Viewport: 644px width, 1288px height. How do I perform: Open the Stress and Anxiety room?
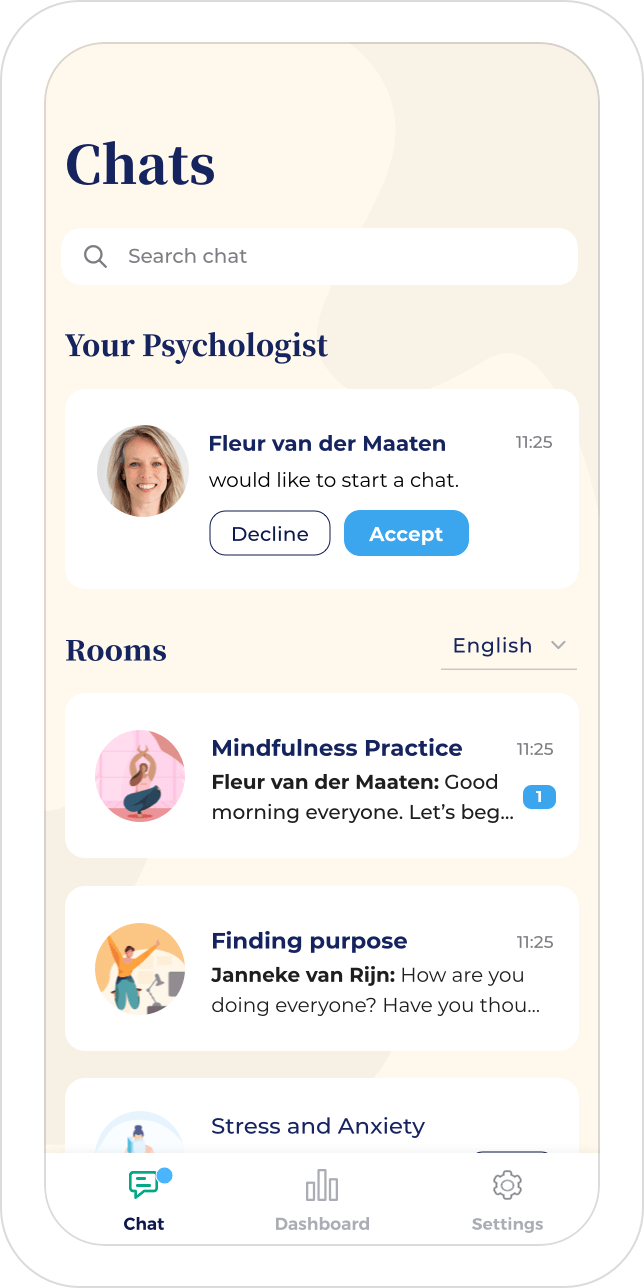(x=318, y=1126)
